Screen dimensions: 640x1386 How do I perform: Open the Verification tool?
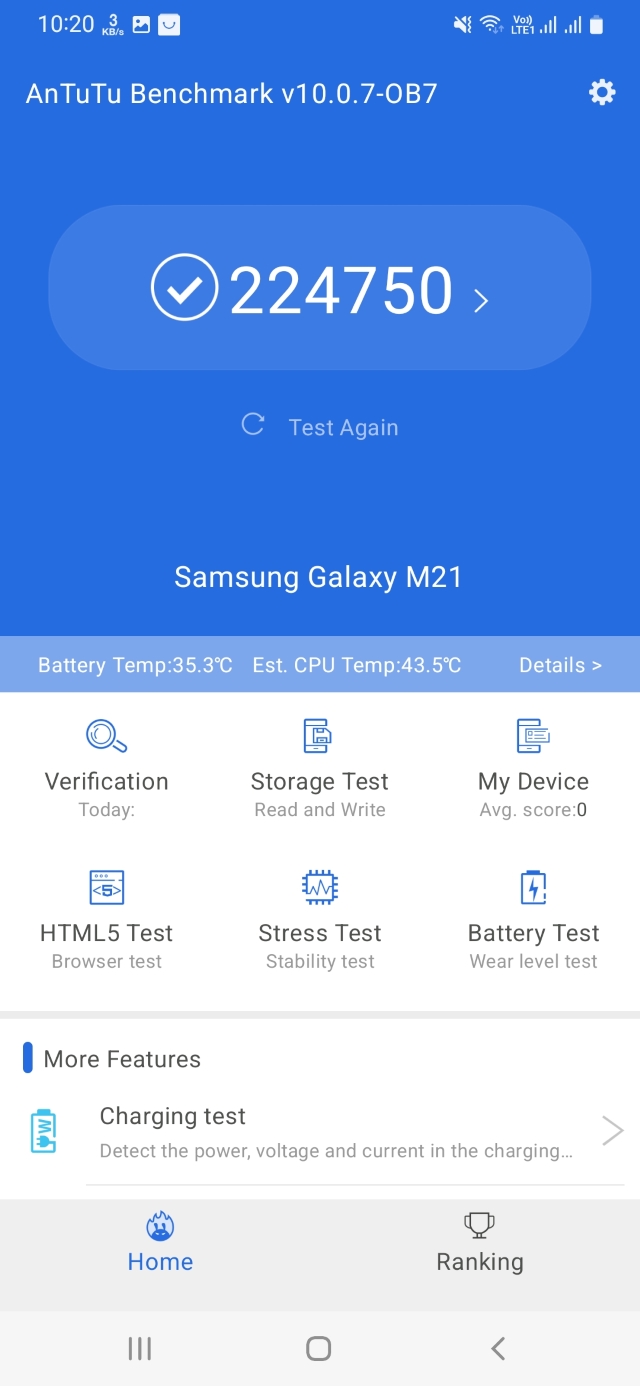click(x=107, y=768)
